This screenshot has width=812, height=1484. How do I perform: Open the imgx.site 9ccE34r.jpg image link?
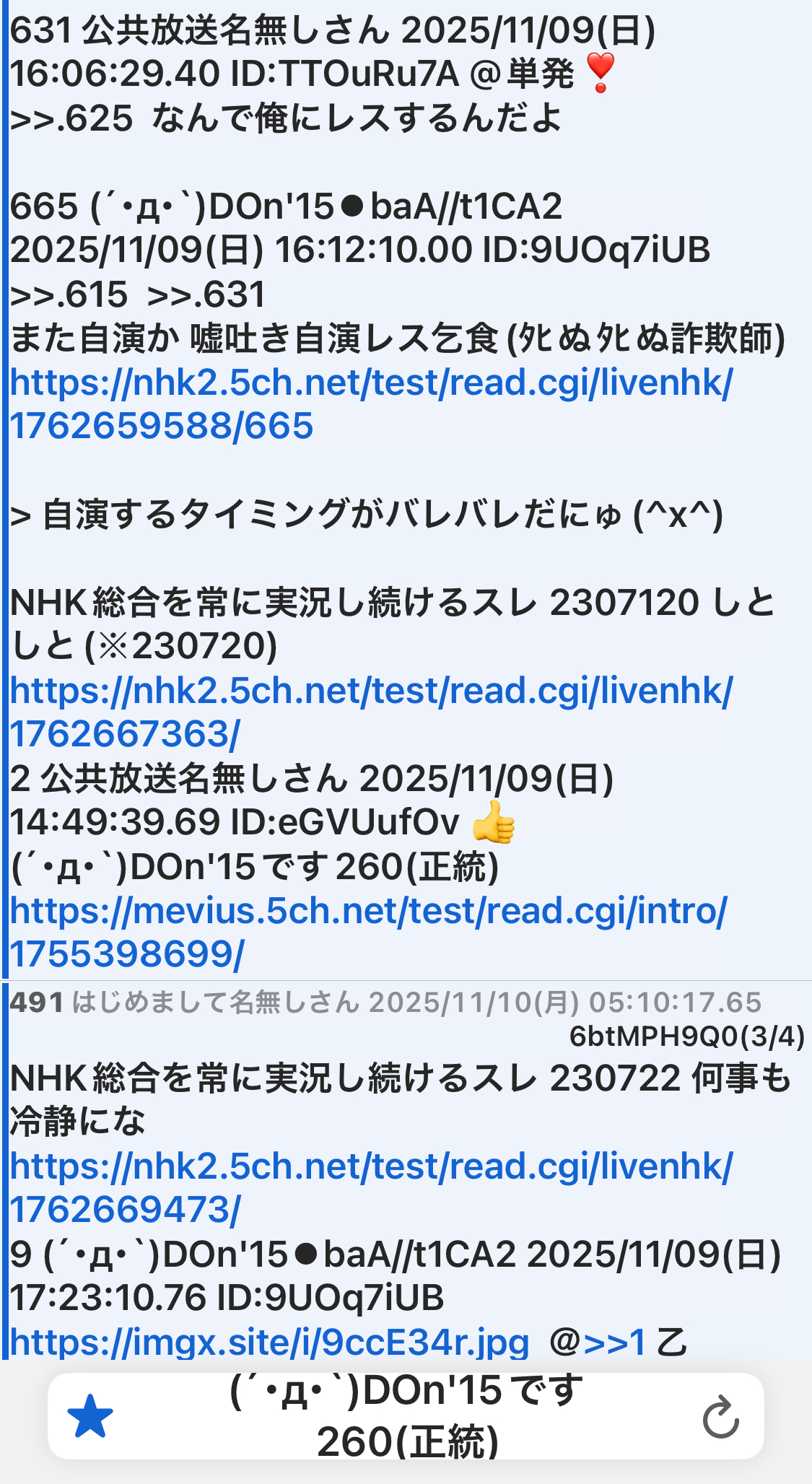tap(269, 1342)
